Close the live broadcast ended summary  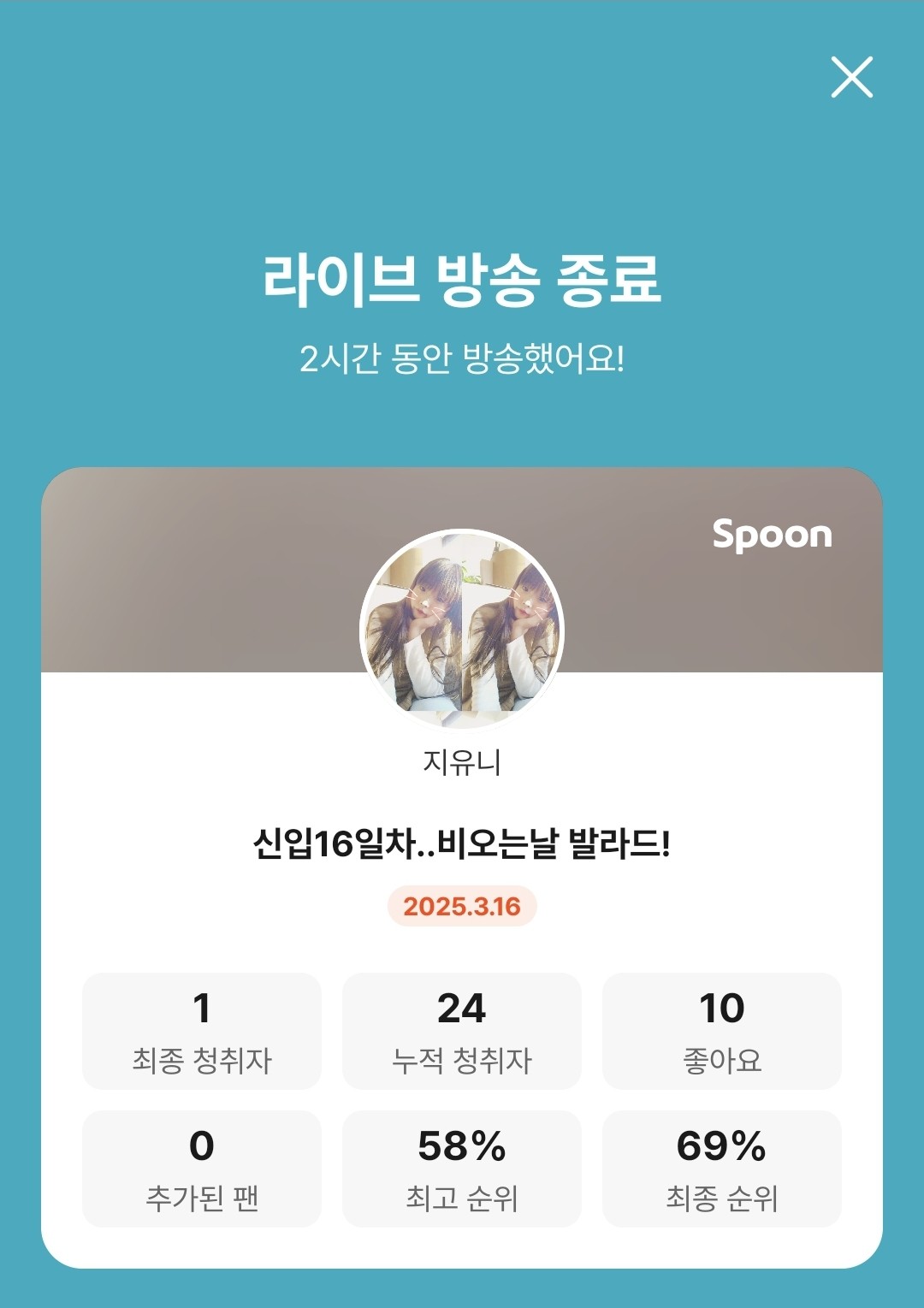851,78
